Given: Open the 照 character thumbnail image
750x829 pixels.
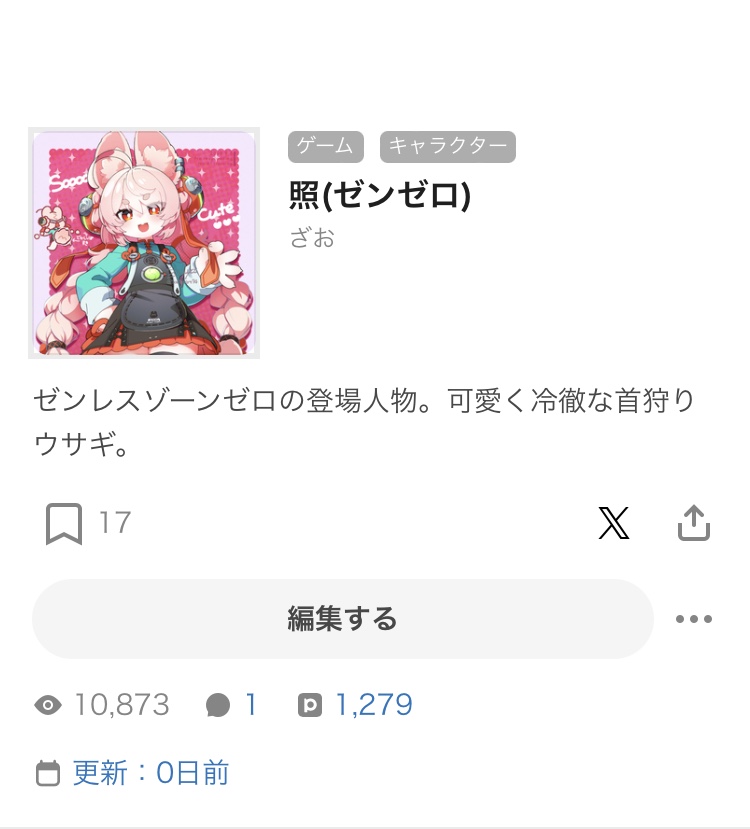Looking at the screenshot, I should (x=144, y=243).
